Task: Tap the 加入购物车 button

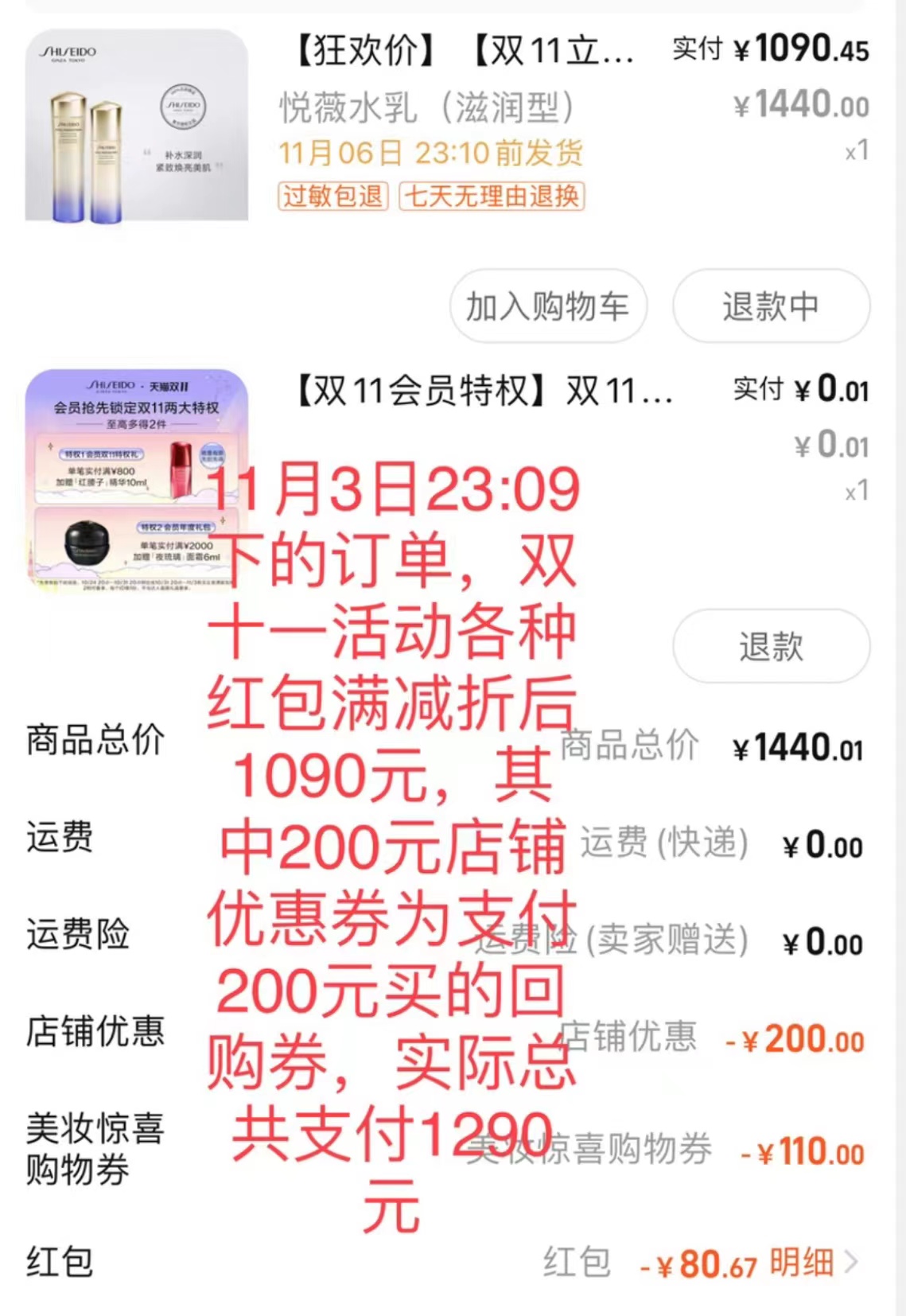Action: pos(547,306)
